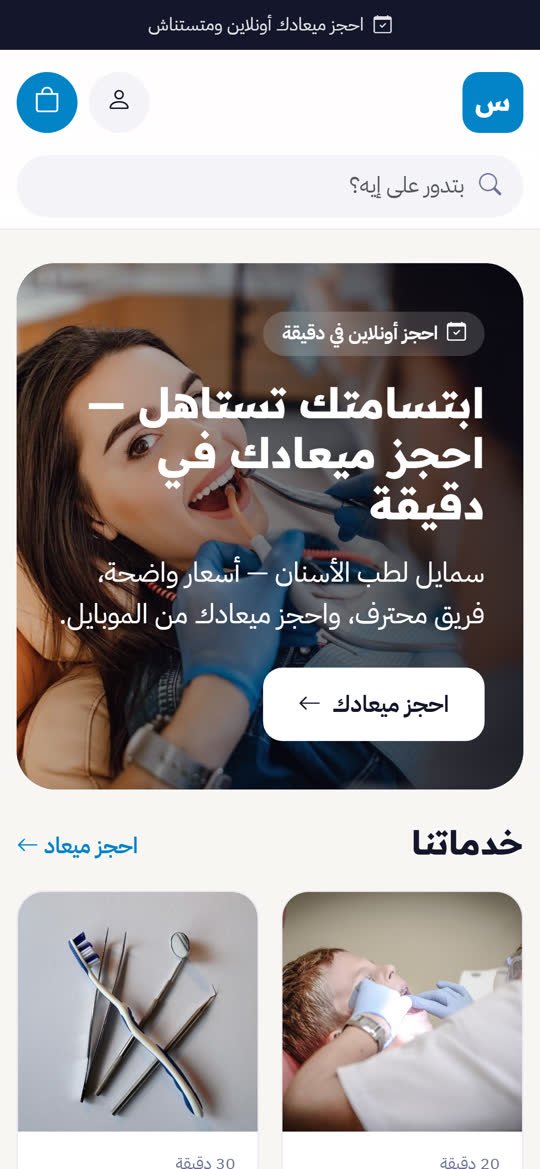
Task: Open the shopping bag icon
Action: (47, 102)
